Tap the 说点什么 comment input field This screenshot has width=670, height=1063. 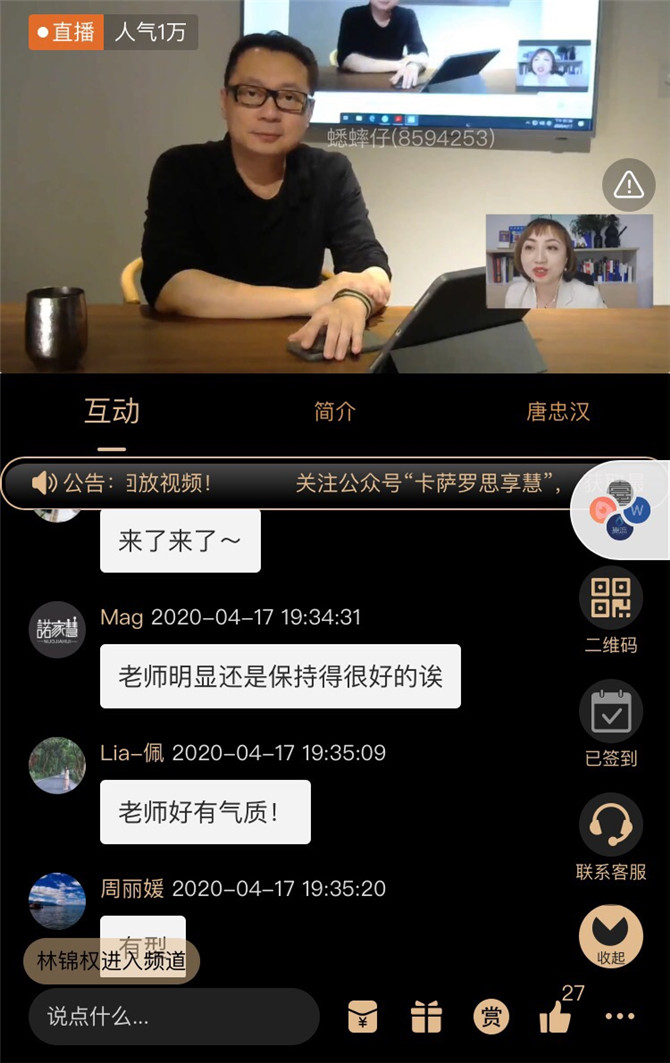coord(172,1017)
